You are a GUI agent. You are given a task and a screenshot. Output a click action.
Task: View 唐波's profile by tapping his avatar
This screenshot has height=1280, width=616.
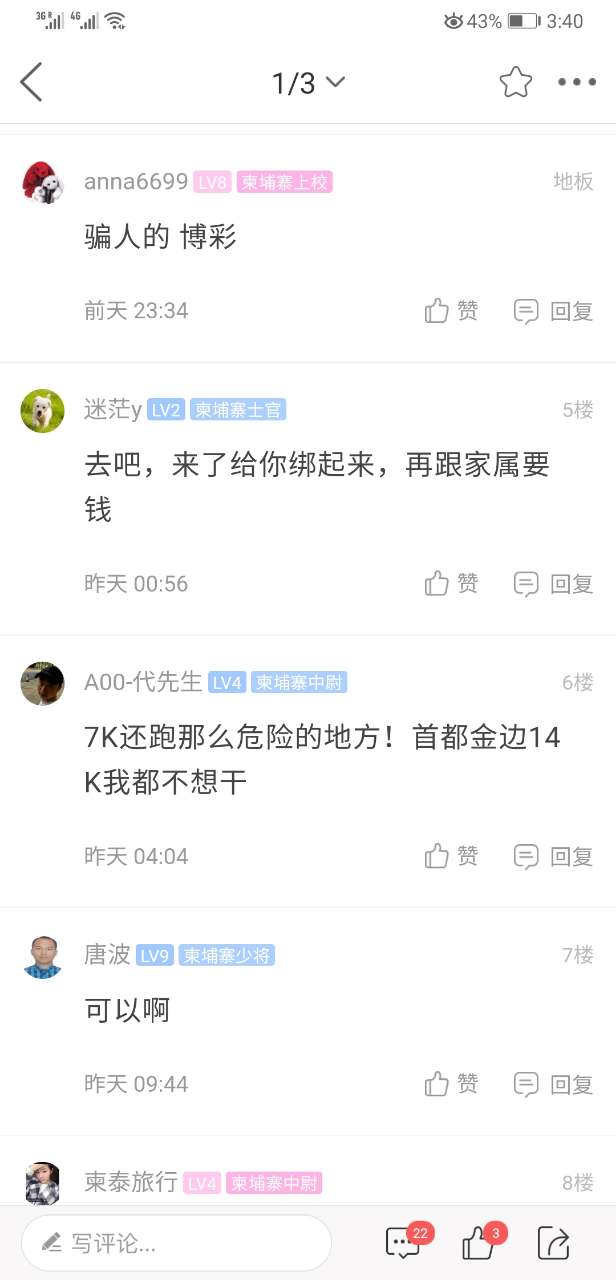[43, 956]
